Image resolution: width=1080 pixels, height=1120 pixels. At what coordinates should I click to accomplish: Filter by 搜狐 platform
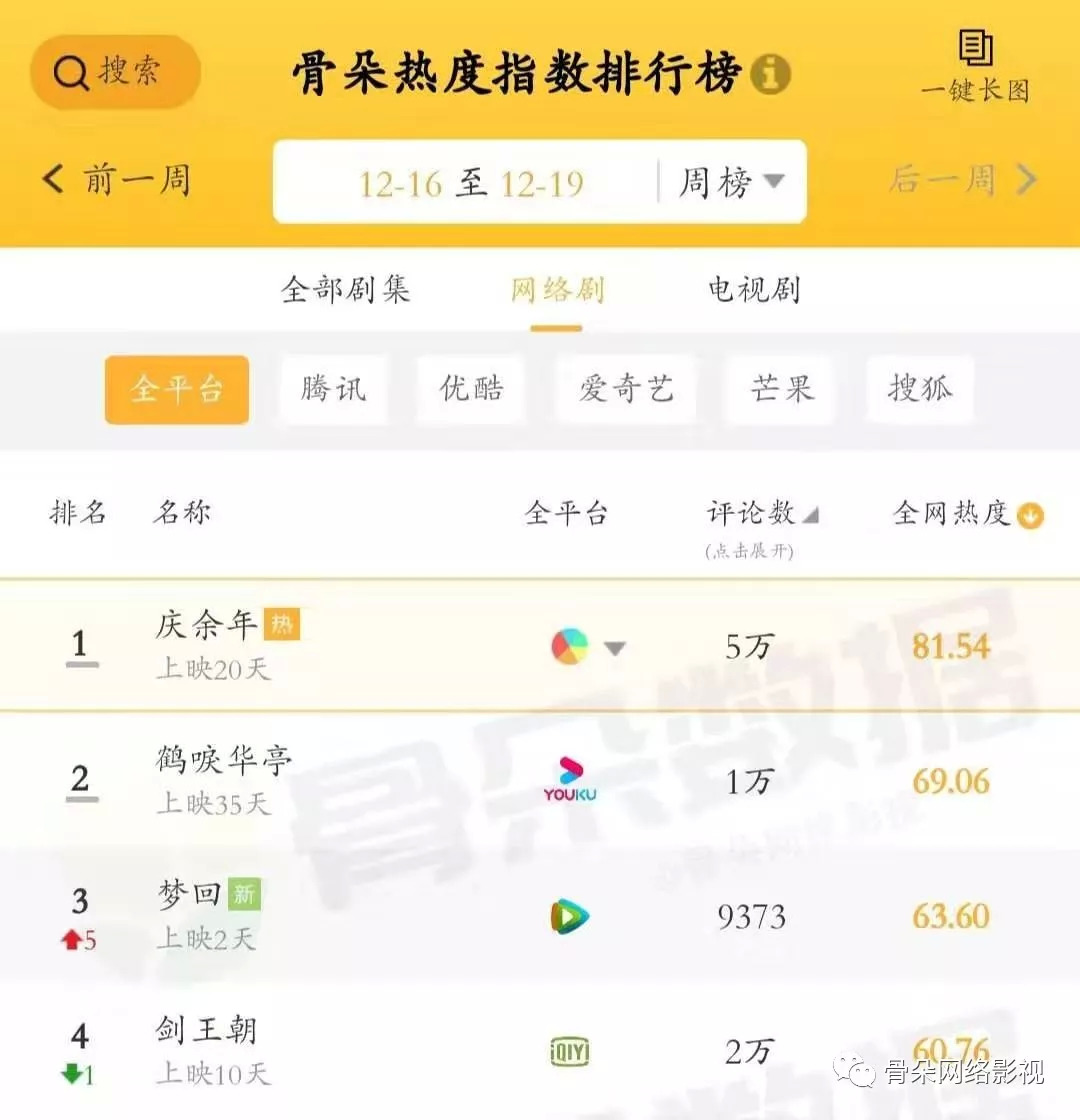click(x=920, y=389)
